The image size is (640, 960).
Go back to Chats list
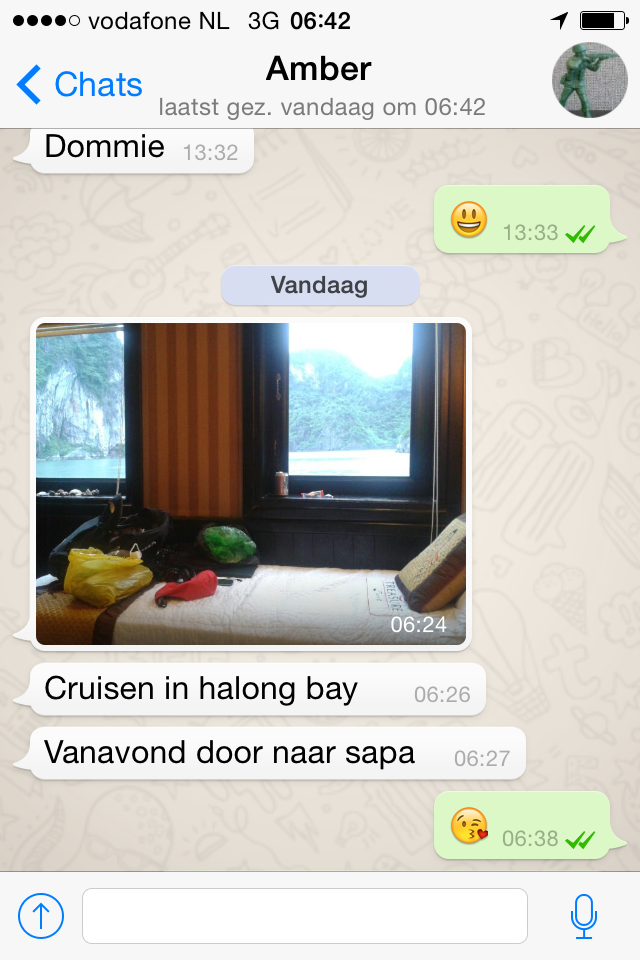coord(80,85)
